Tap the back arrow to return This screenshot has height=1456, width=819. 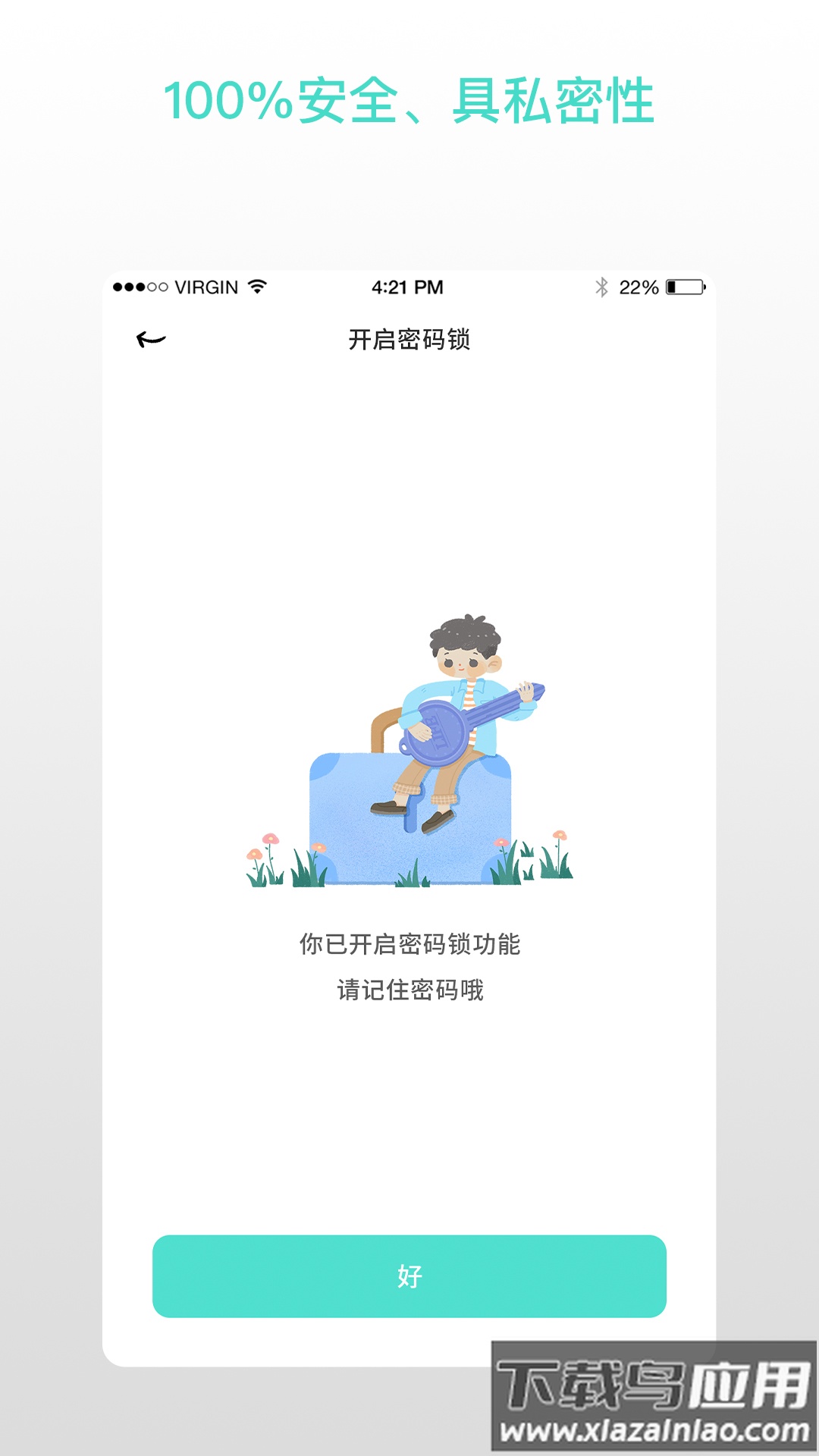pyautogui.click(x=150, y=339)
